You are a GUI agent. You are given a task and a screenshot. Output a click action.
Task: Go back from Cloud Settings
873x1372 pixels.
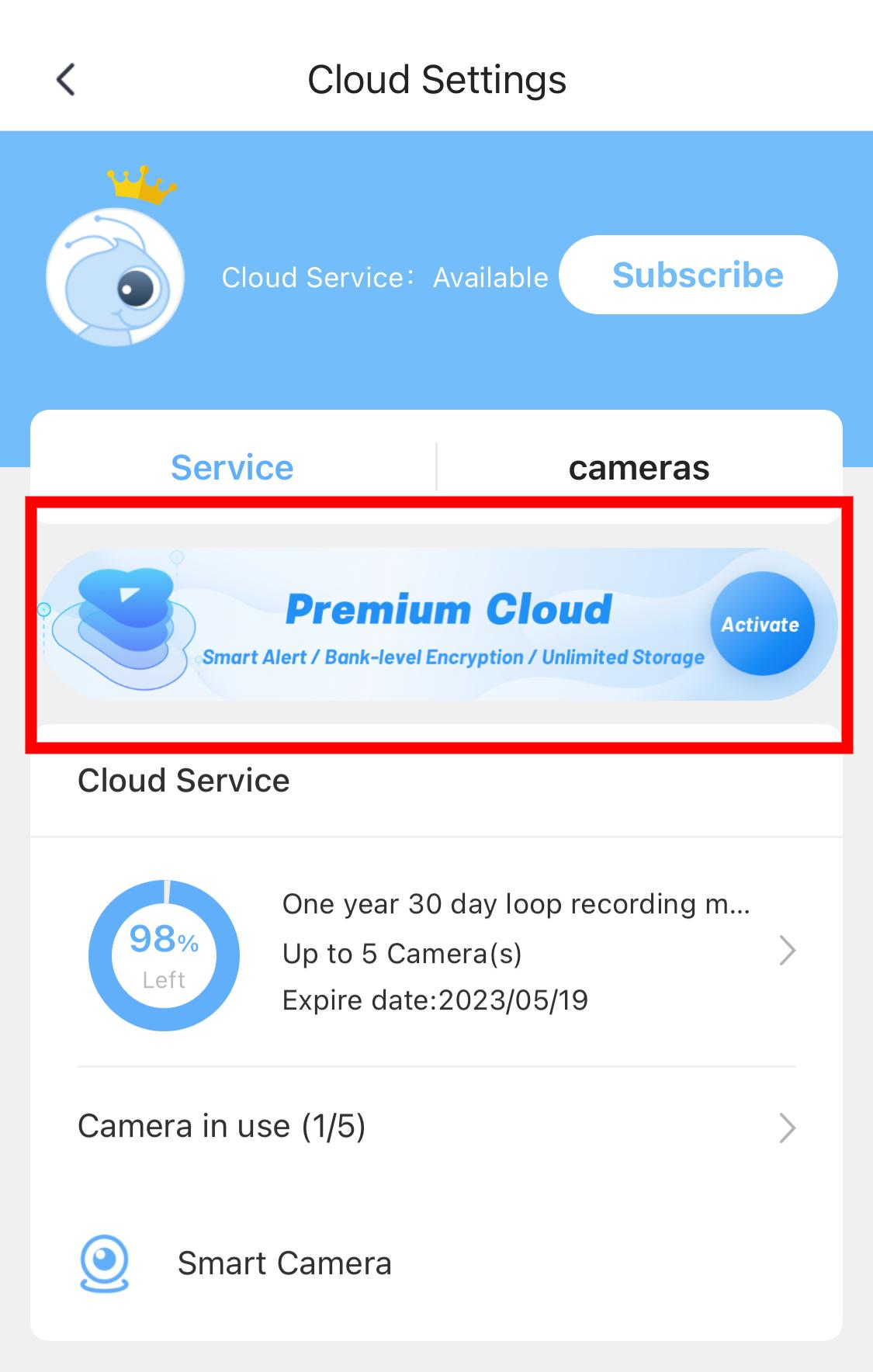coord(66,80)
